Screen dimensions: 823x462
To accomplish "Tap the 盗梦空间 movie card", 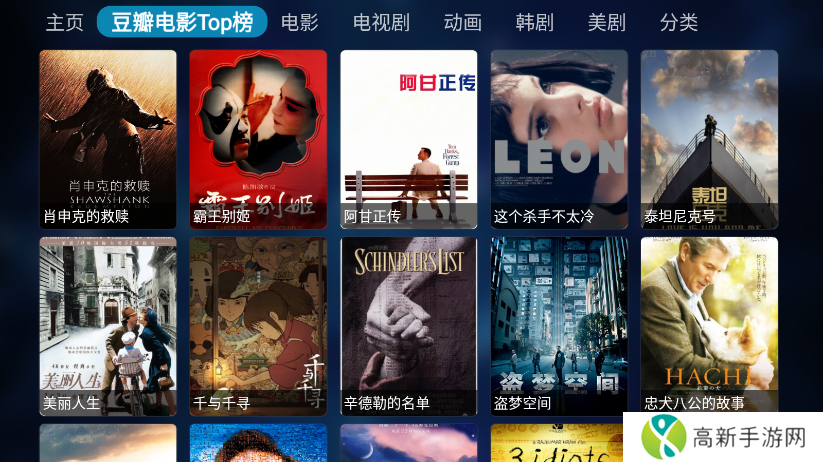I will point(559,326).
